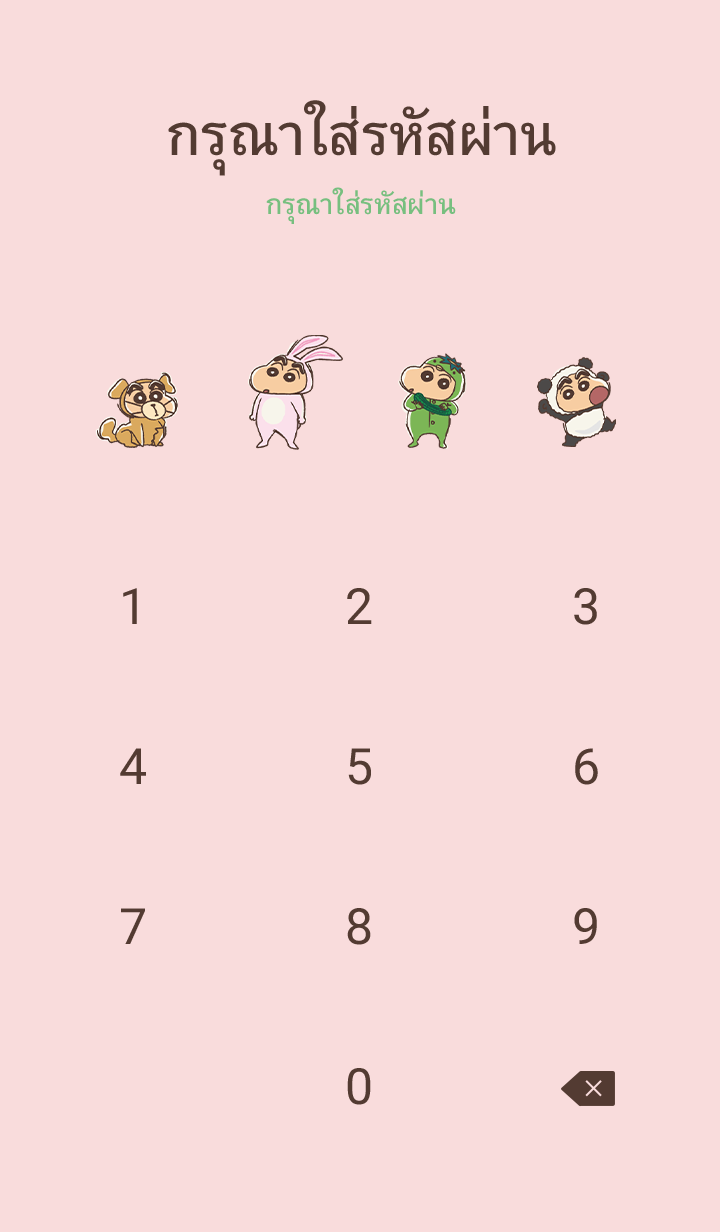720x1232 pixels.
Task: Enter digit 6
Action: coord(585,767)
